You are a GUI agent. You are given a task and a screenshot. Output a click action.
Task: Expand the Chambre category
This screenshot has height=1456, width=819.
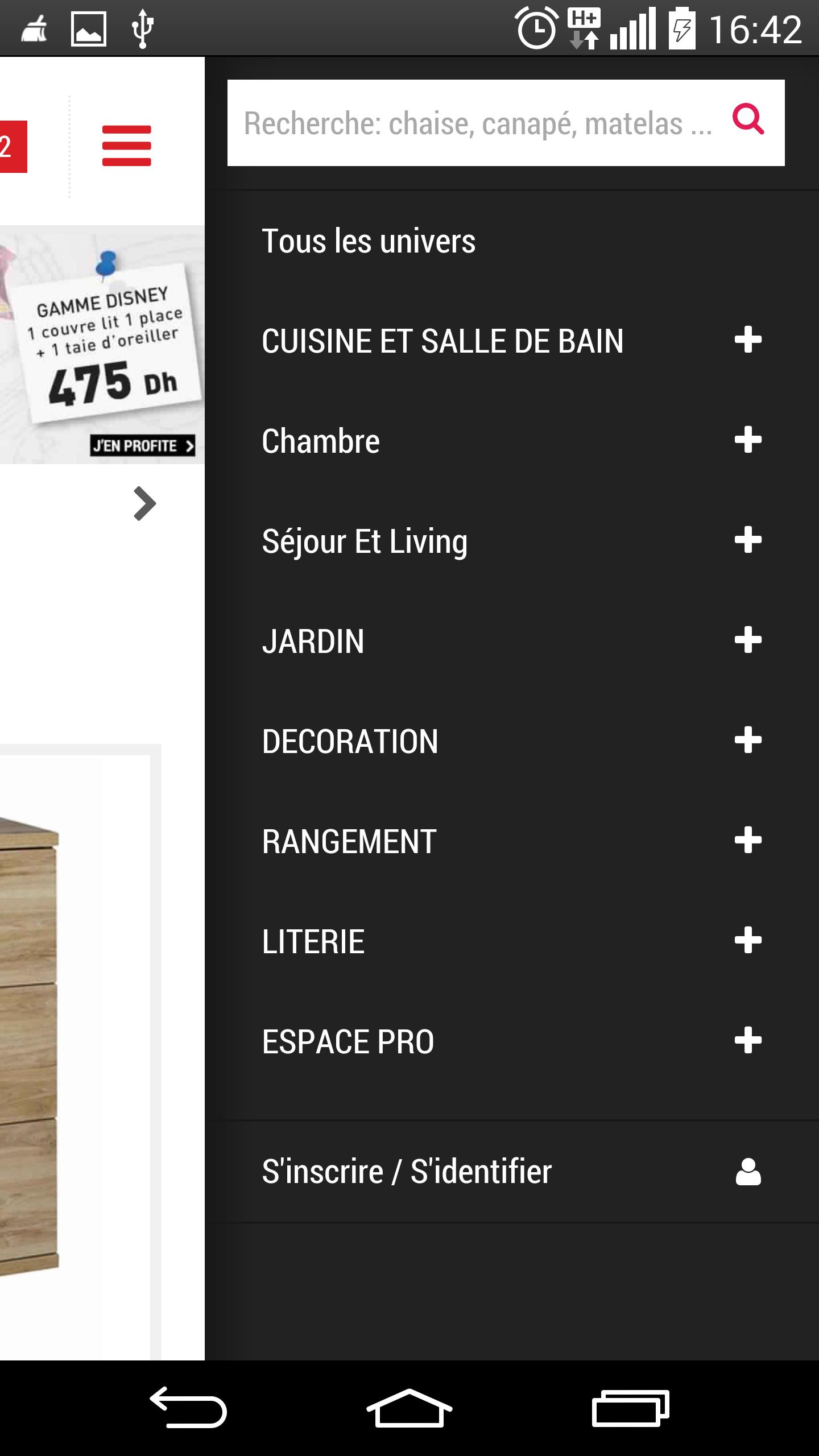coord(748,440)
